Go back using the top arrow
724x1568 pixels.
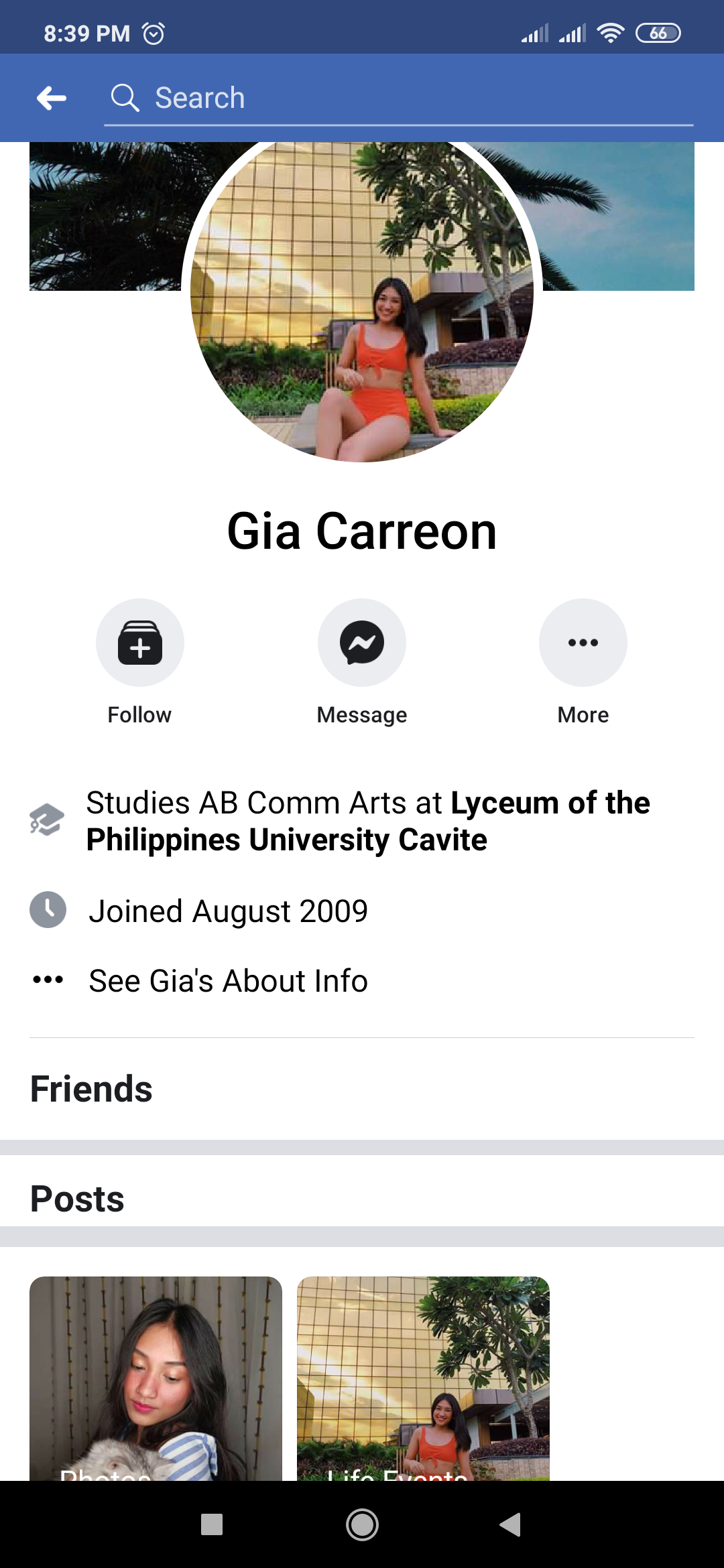(52, 98)
